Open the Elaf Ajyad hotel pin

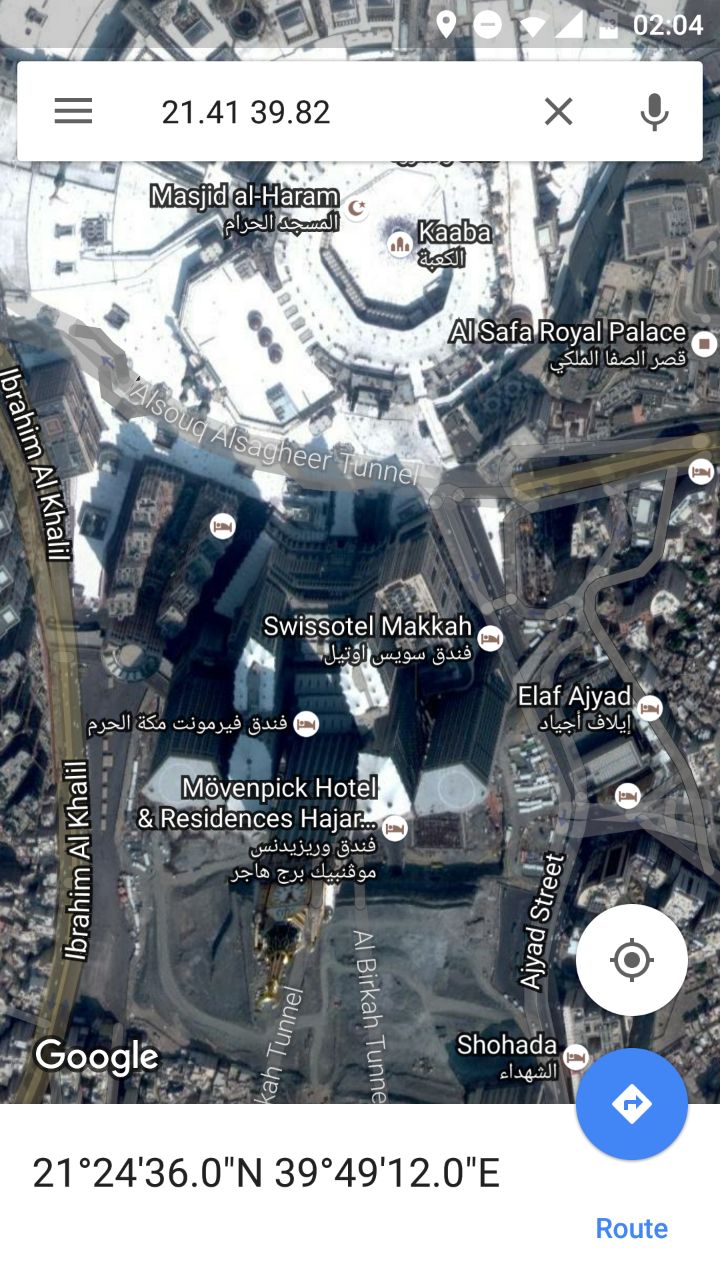tap(650, 708)
